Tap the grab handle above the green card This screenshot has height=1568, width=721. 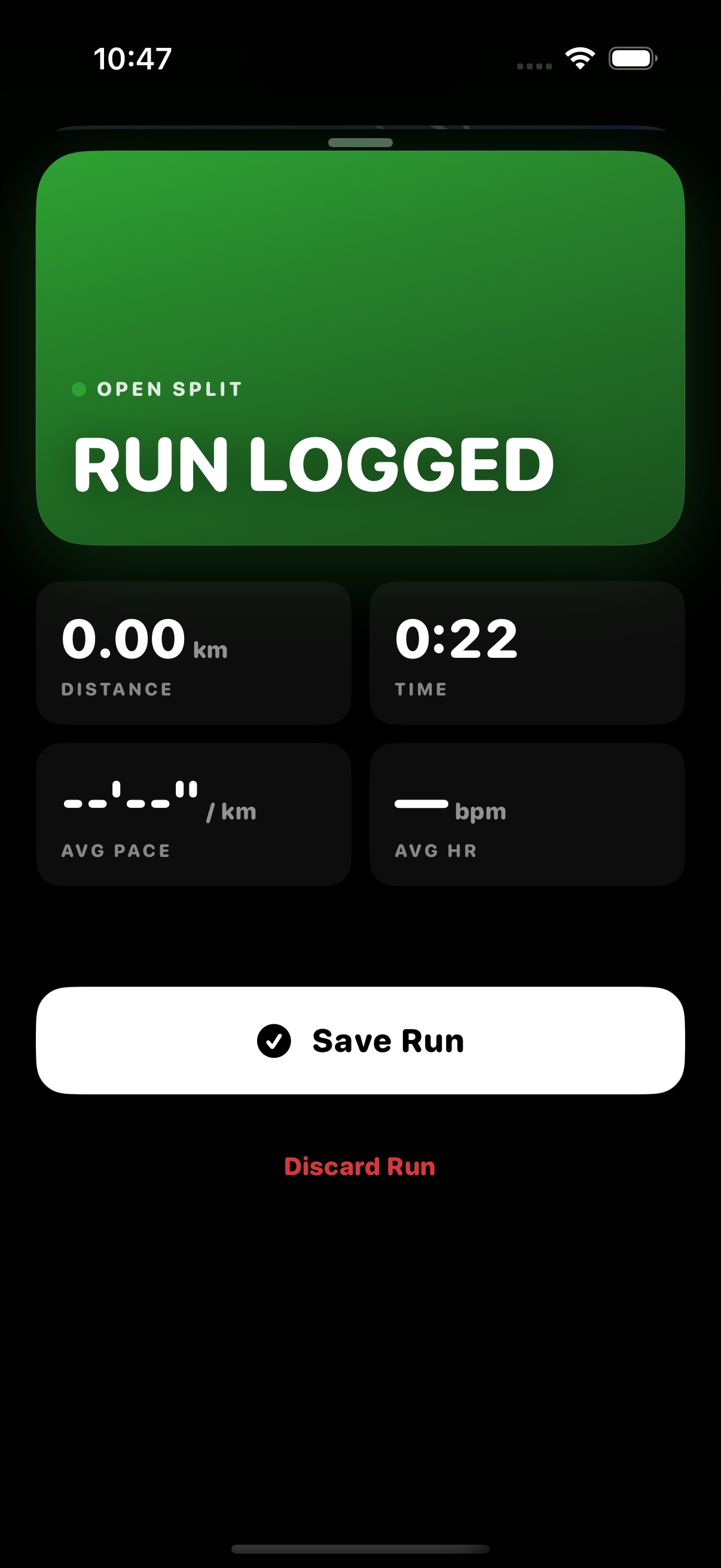tap(359, 141)
